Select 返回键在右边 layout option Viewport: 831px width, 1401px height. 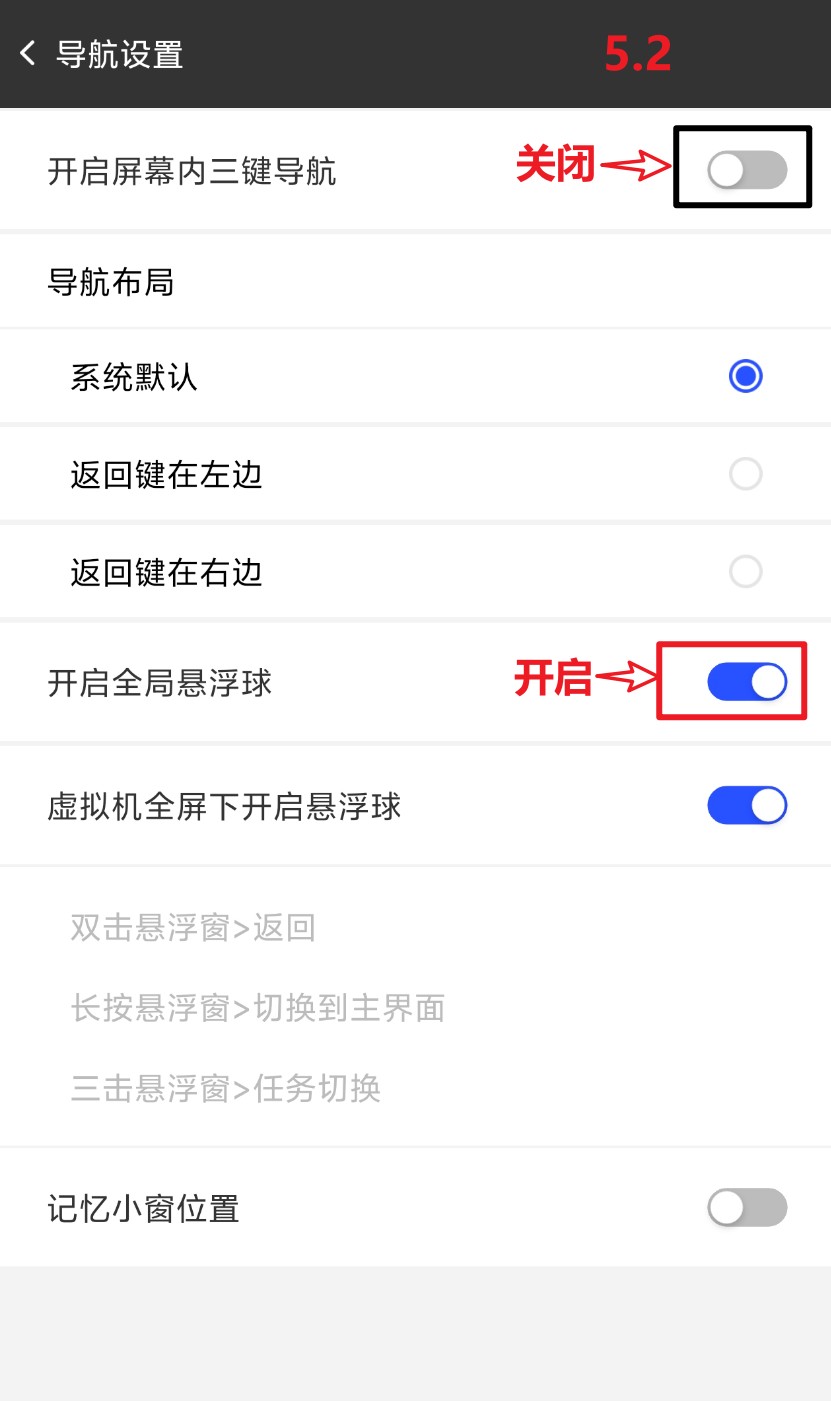pos(745,571)
